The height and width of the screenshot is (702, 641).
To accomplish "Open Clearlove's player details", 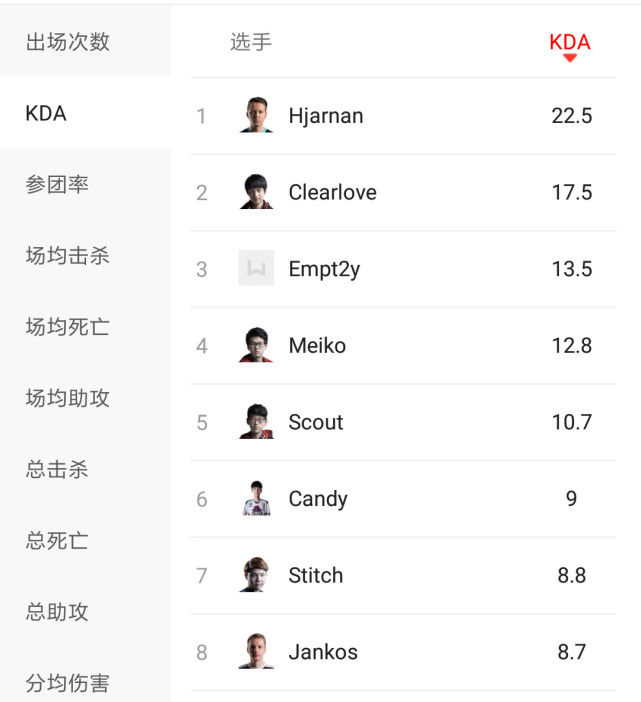I will (x=403, y=193).
